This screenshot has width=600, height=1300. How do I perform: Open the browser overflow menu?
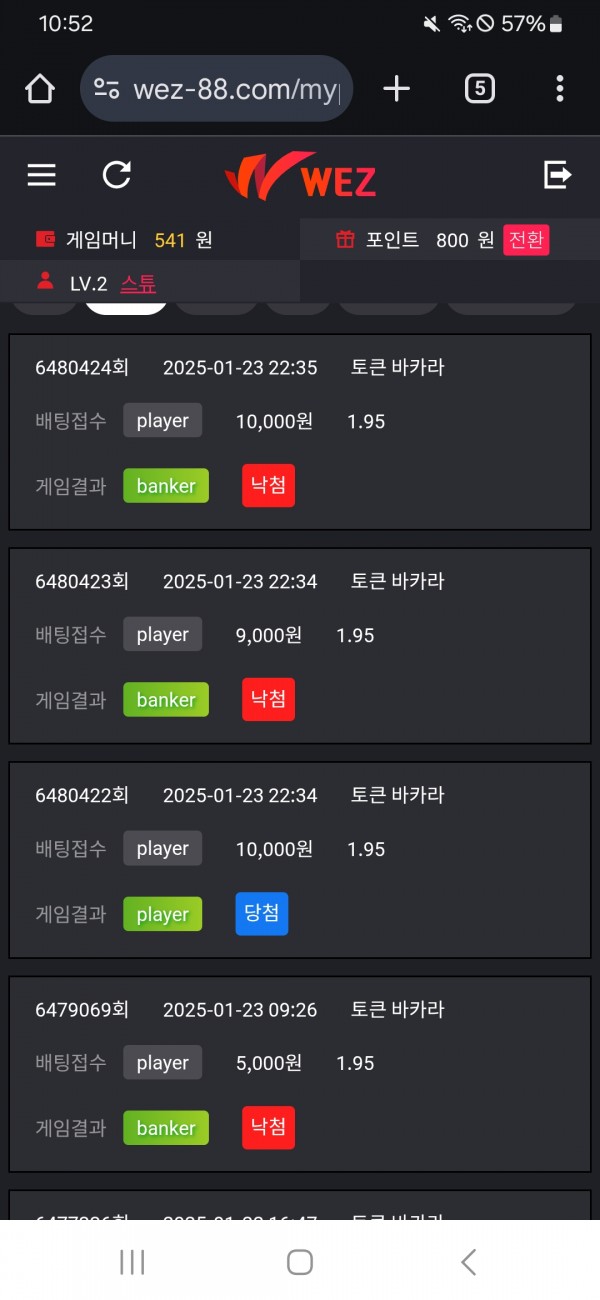559,89
